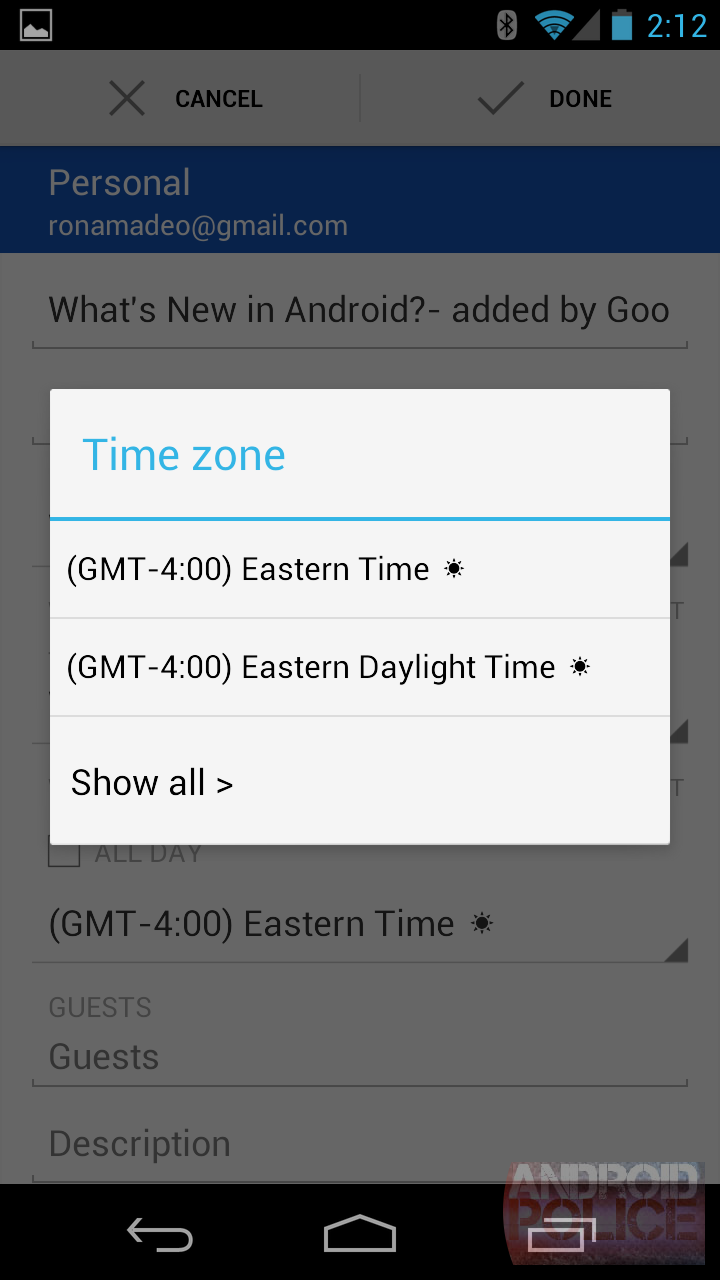Tap the screenshot notification icon in status bar

[x=35, y=25]
